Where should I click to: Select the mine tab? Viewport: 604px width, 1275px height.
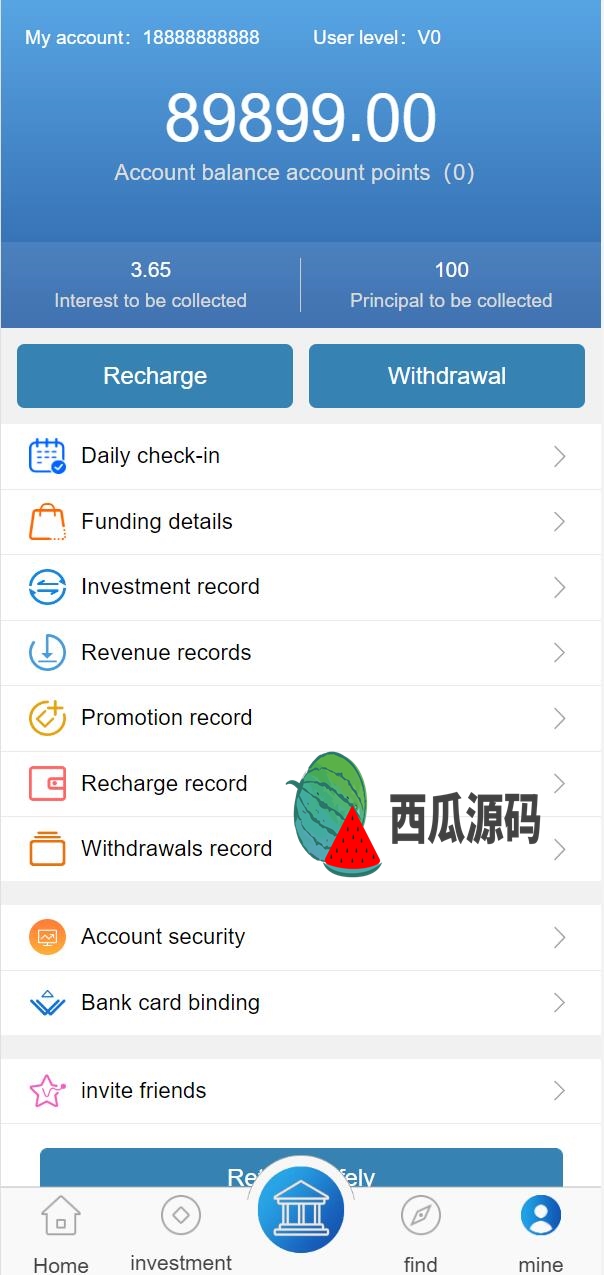[x=541, y=1234]
